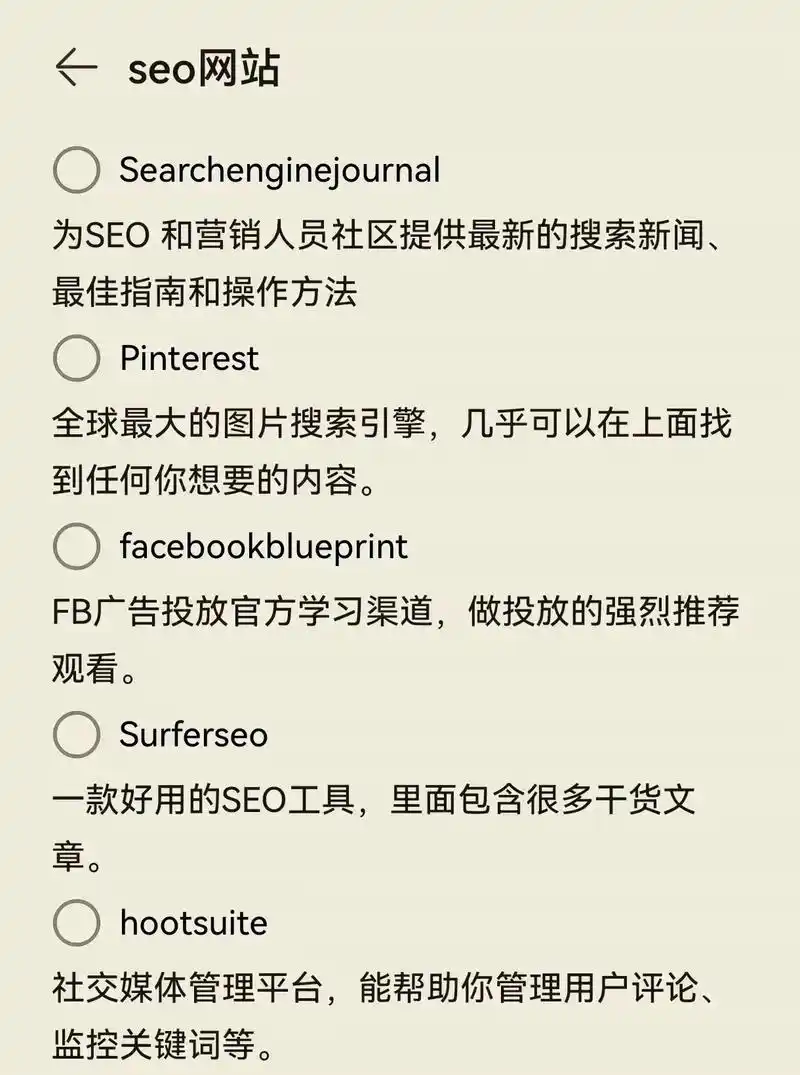Check the circle next to hootsuite
This screenshot has width=800, height=1075.
click(75, 923)
